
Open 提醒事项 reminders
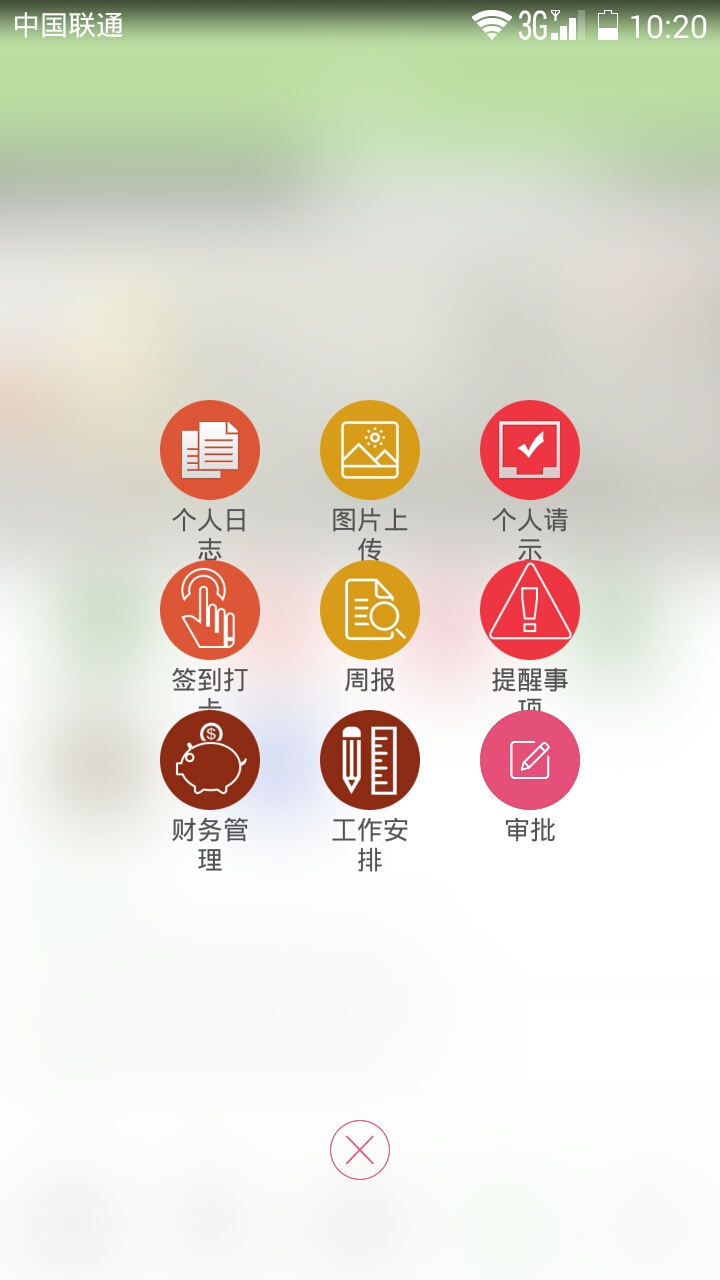pyautogui.click(x=530, y=610)
